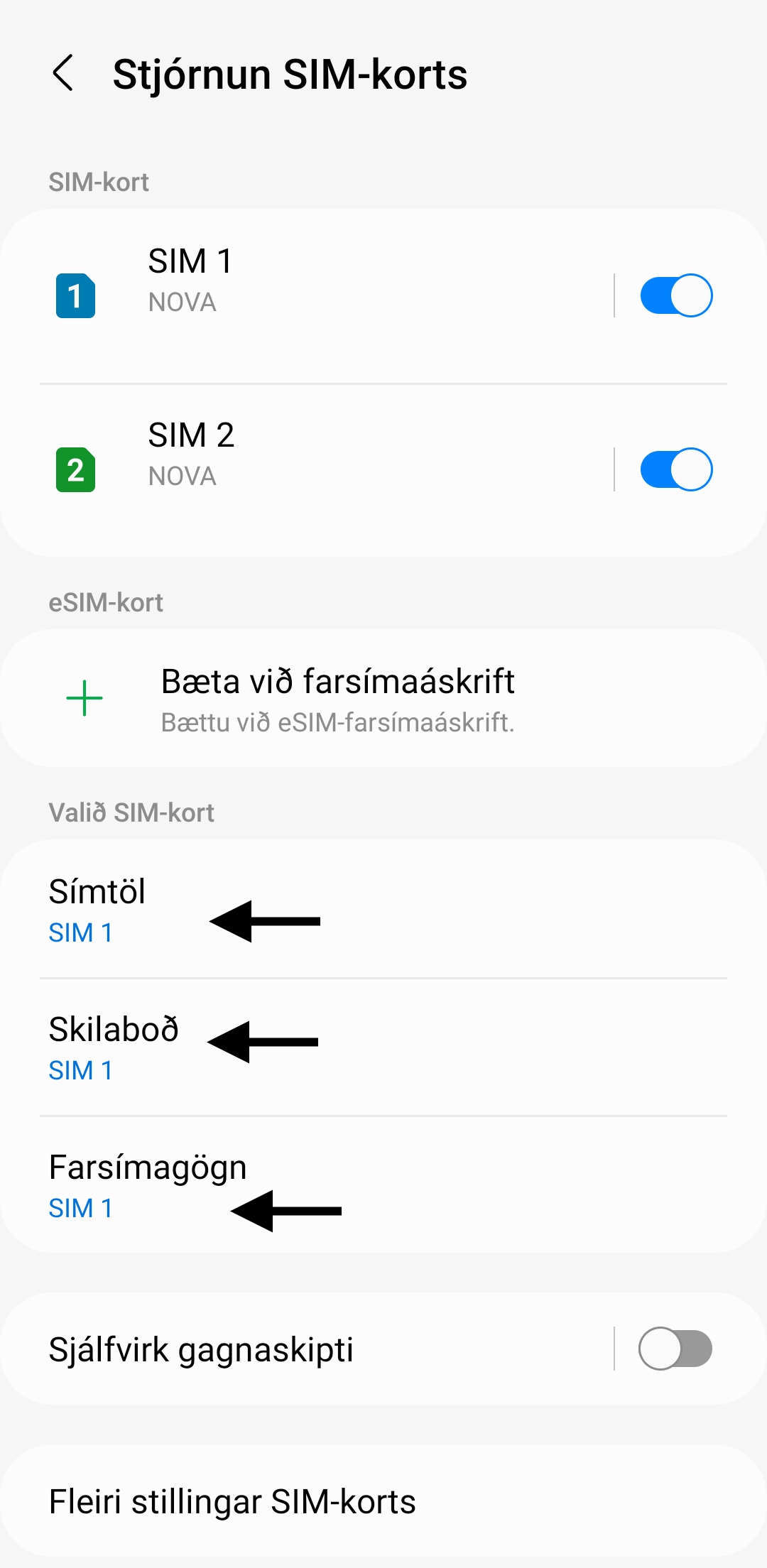This screenshot has height=1568, width=767.
Task: Disable the SIM 2 switch
Action: (675, 469)
